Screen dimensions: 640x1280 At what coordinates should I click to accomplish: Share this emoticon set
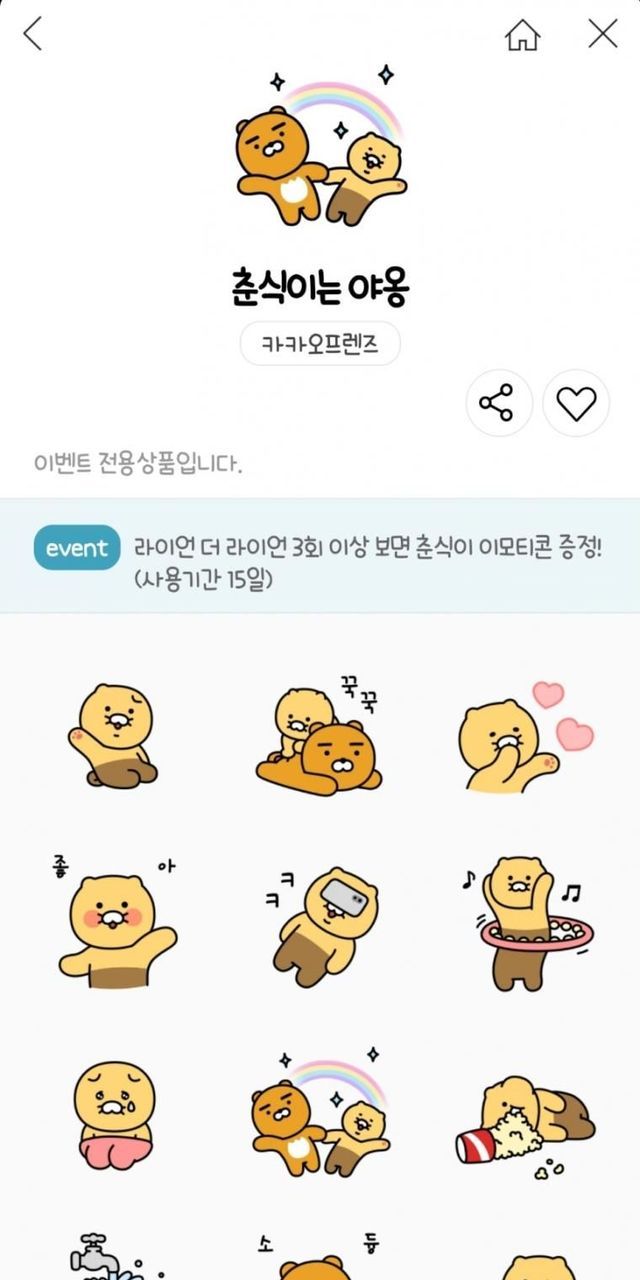tap(498, 402)
